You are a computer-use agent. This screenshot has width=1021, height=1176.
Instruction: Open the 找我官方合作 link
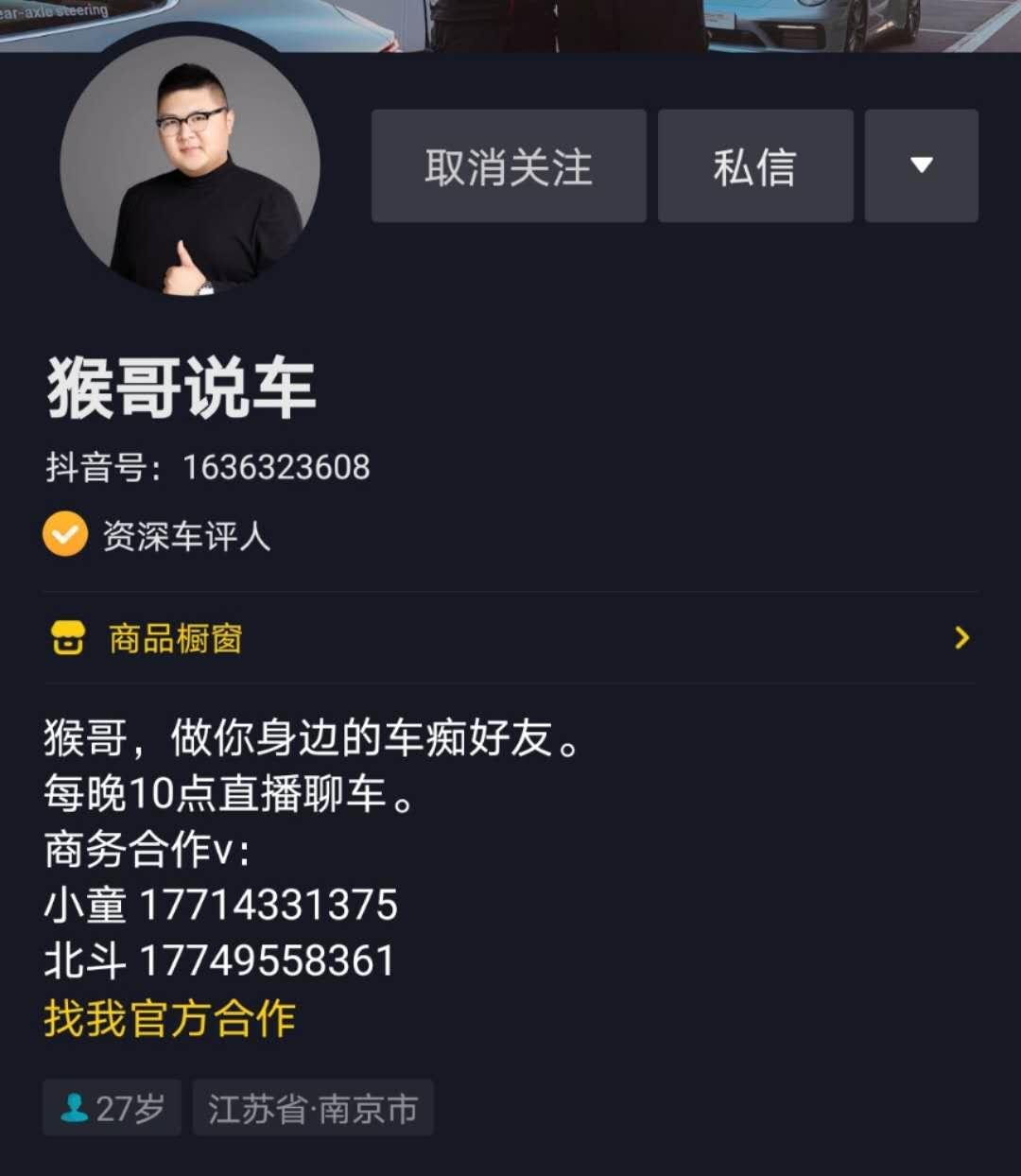[170, 1019]
